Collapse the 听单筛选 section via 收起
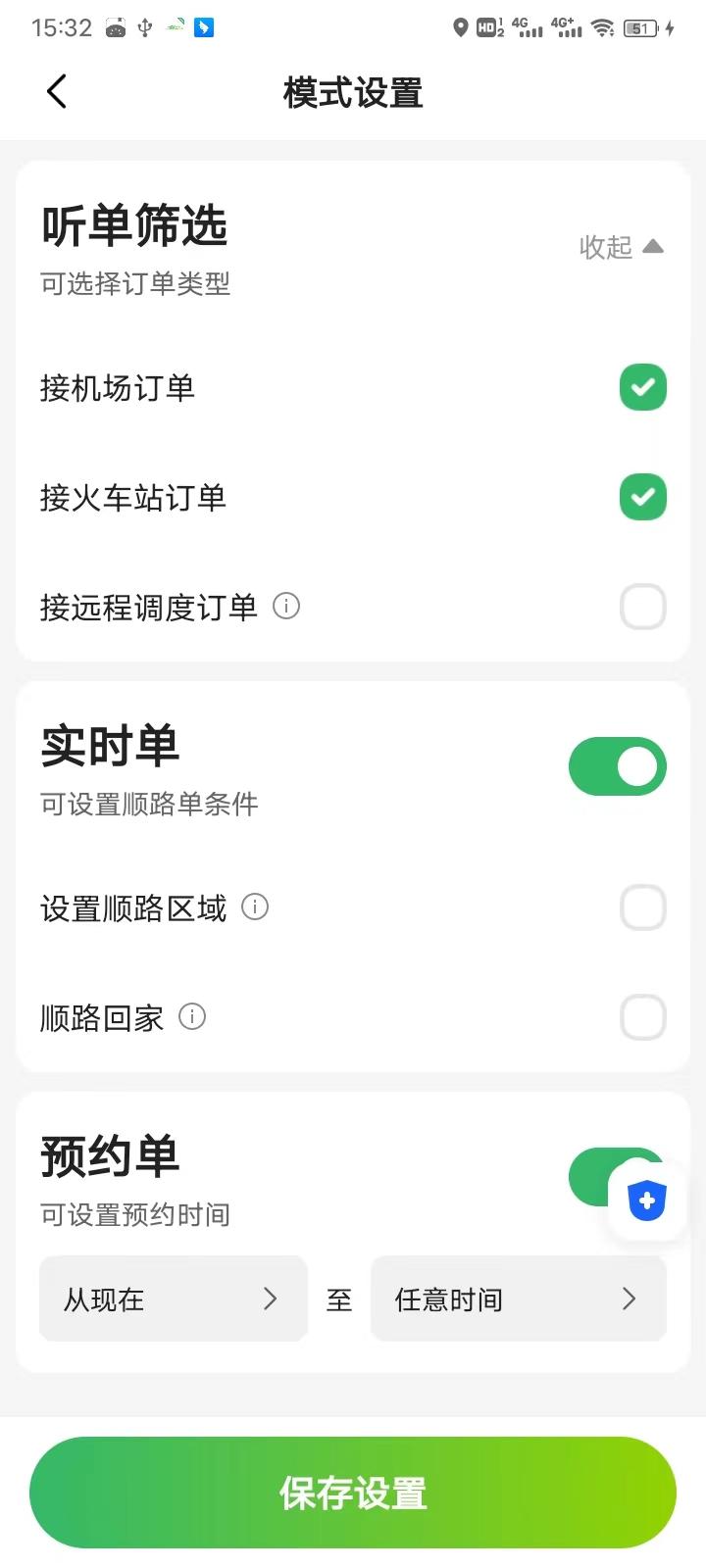 click(622, 247)
